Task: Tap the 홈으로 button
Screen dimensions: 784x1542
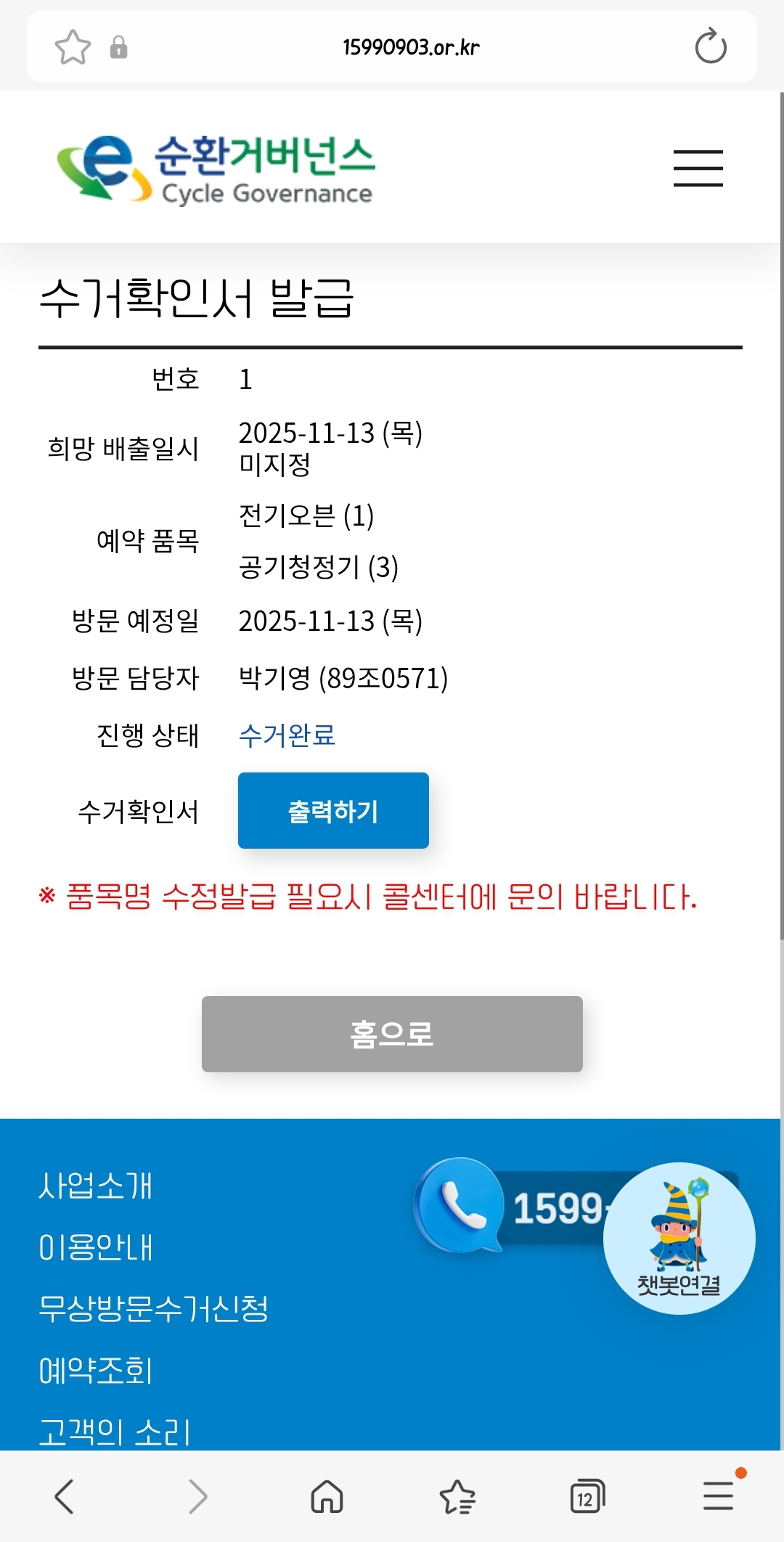Action: click(x=392, y=1034)
